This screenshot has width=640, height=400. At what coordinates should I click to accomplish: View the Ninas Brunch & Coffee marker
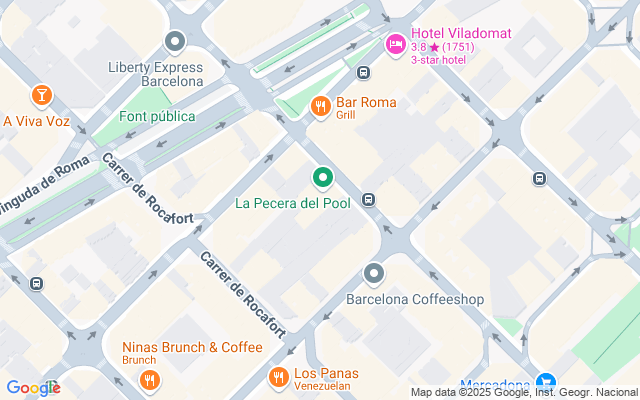point(149,379)
